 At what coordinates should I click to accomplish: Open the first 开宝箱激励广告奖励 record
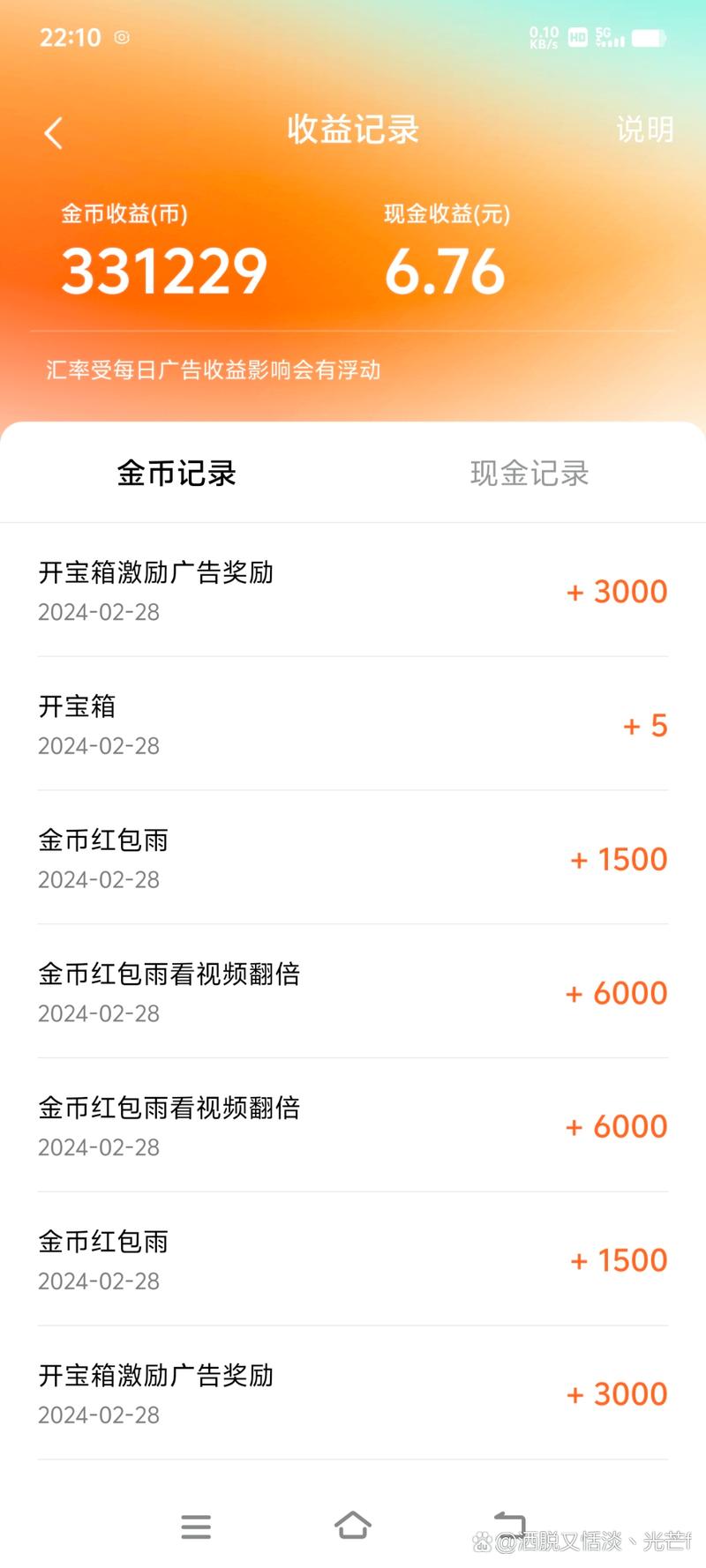tap(353, 591)
